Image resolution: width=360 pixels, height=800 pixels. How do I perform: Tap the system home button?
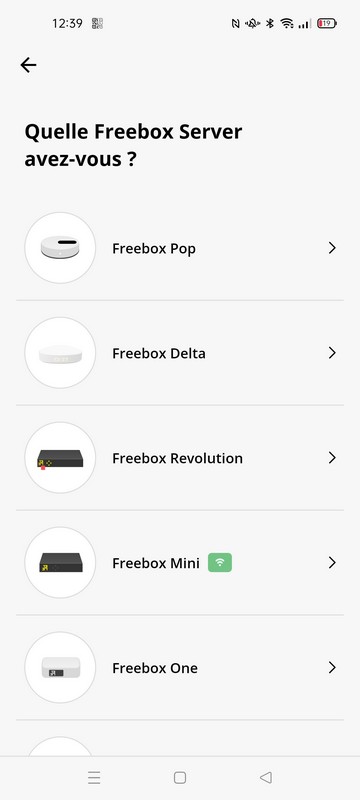[179, 778]
